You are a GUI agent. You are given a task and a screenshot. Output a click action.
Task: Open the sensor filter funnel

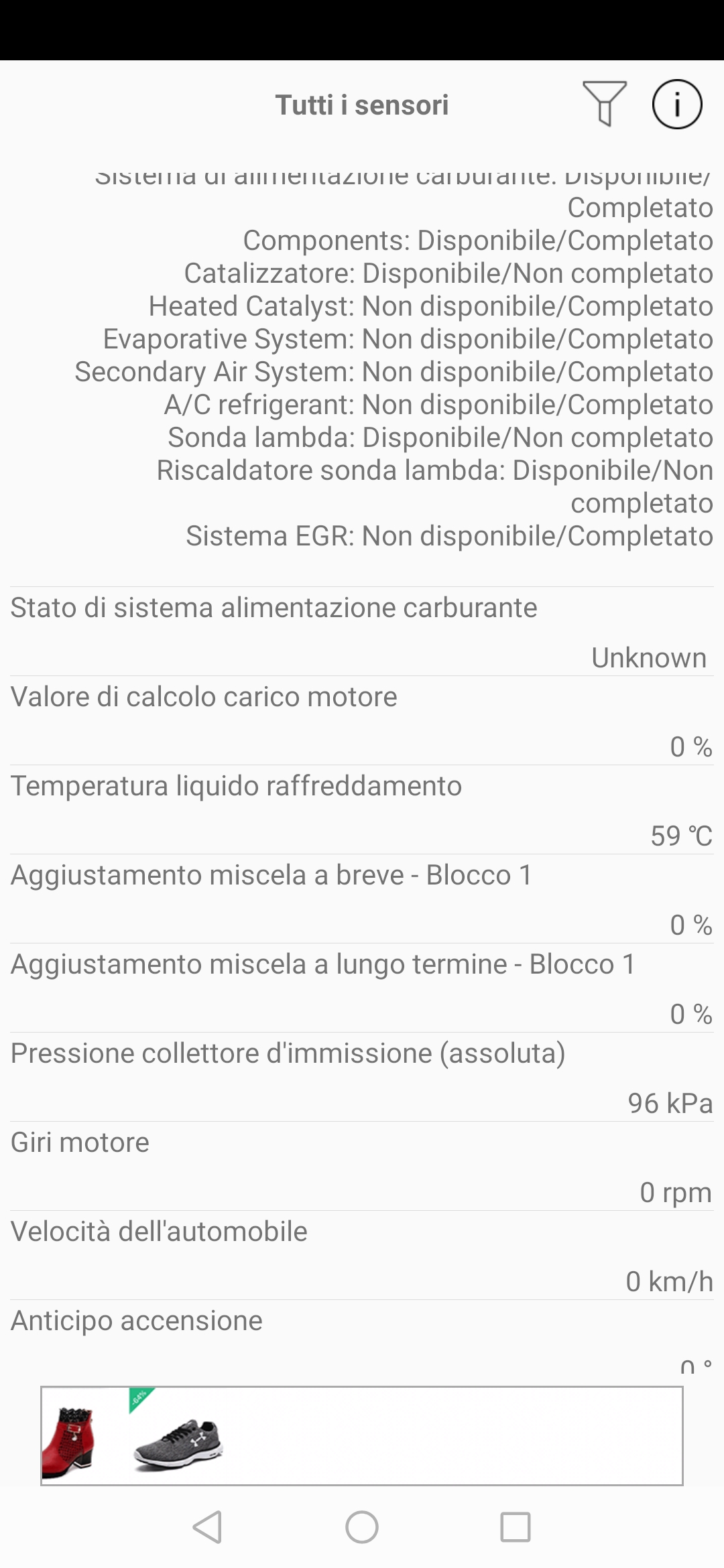(605, 103)
